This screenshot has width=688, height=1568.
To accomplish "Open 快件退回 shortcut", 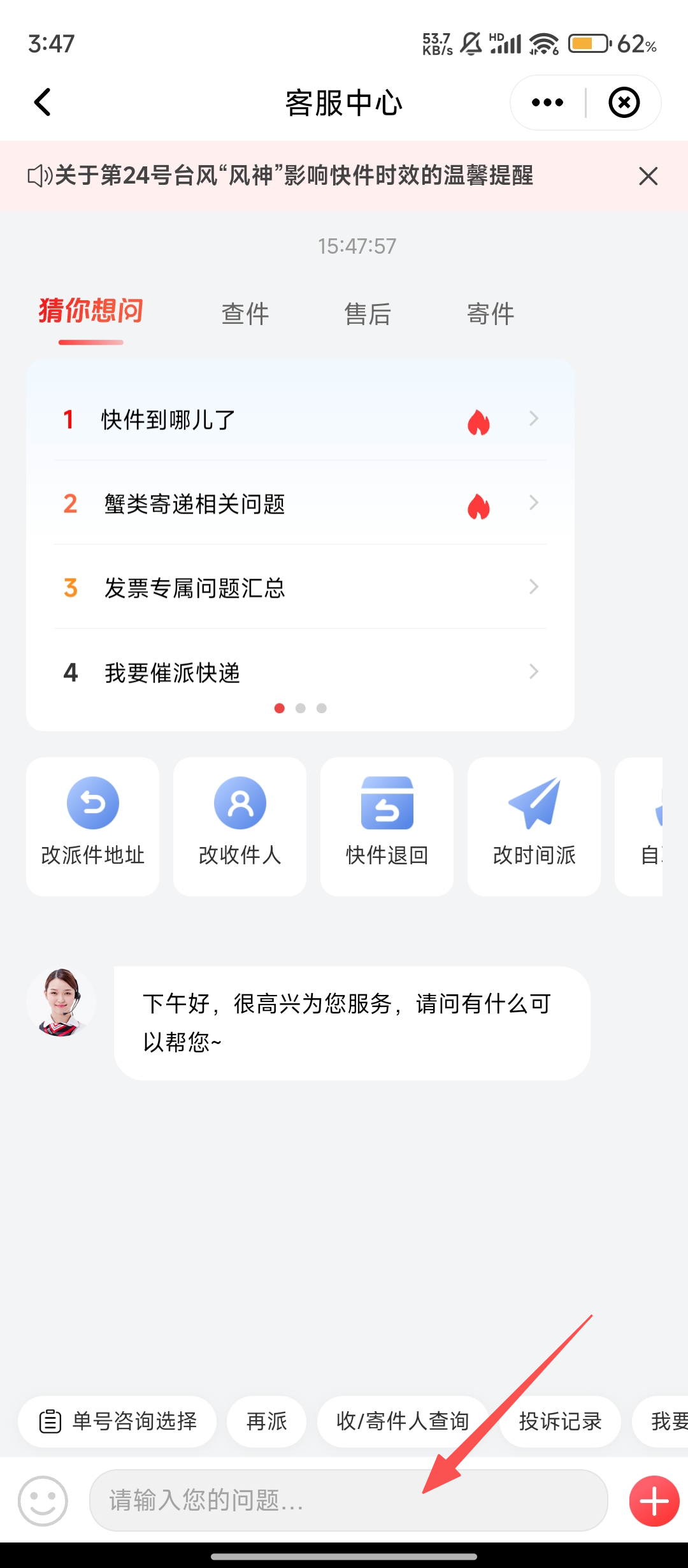I will click(387, 826).
